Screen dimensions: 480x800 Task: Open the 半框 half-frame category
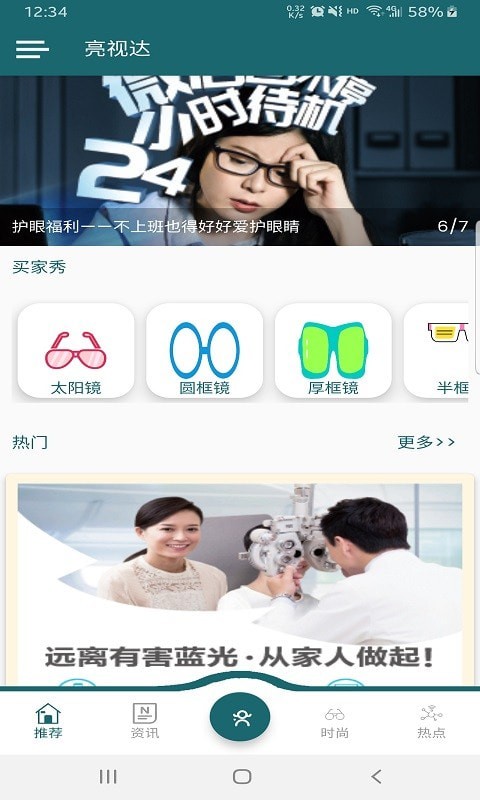(436, 351)
